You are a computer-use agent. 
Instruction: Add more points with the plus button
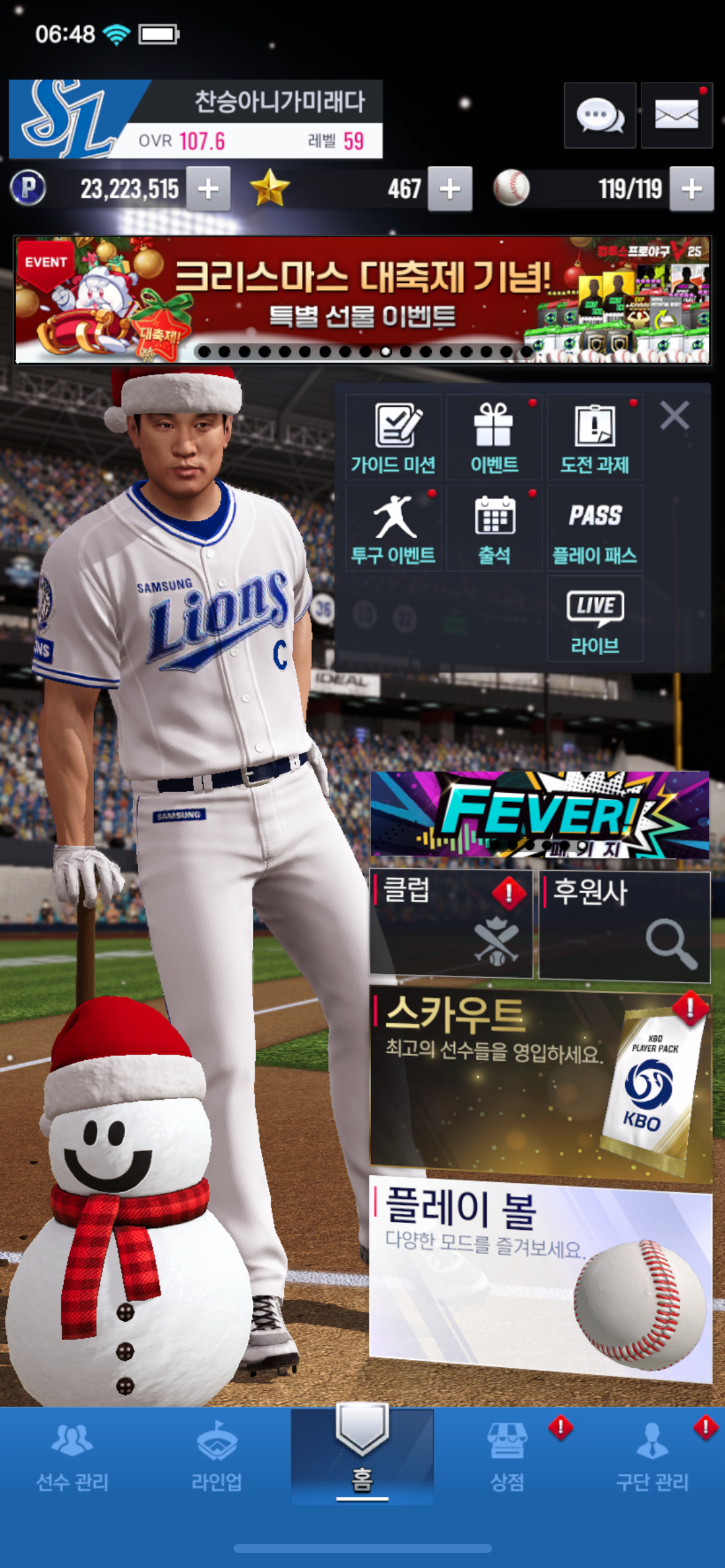point(209,189)
